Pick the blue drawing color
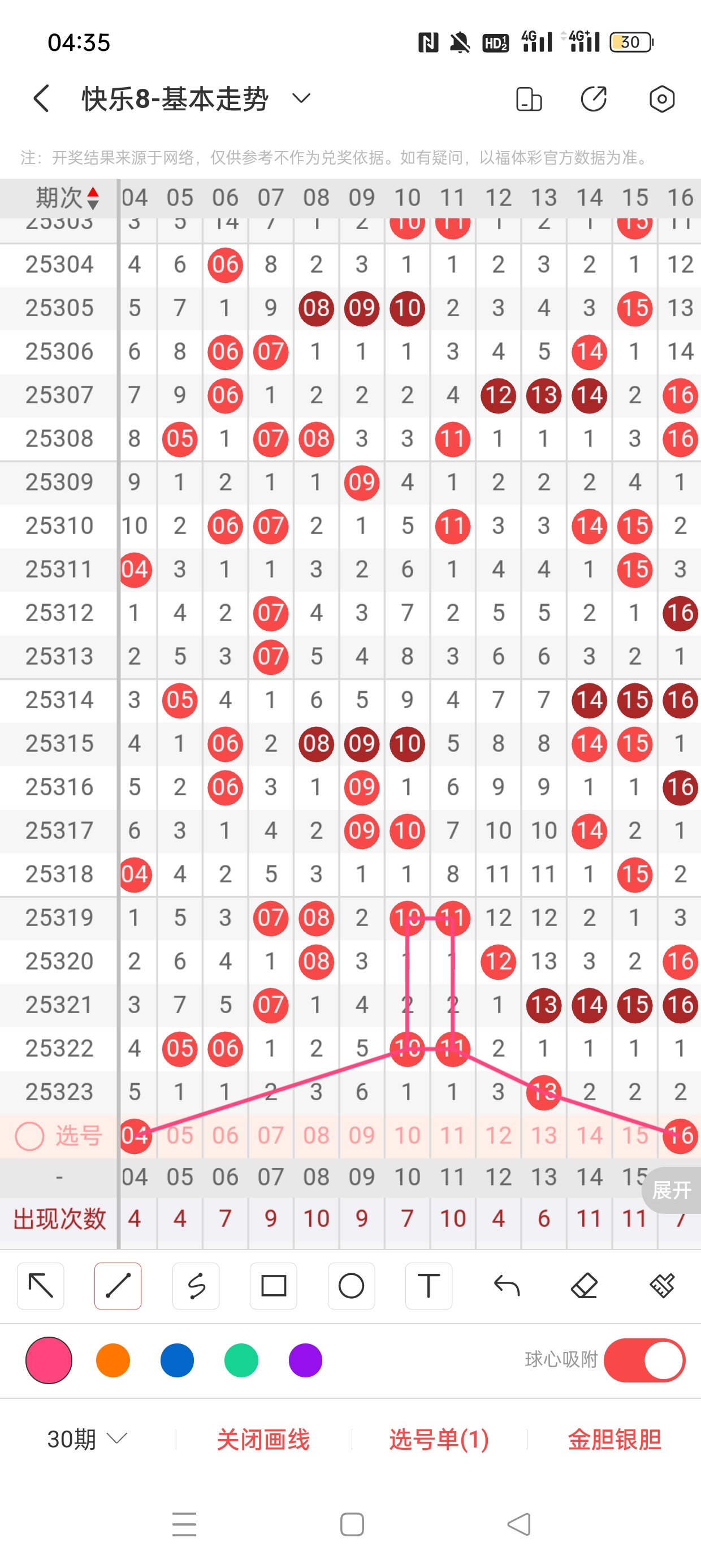The image size is (701, 1568). point(177,1360)
